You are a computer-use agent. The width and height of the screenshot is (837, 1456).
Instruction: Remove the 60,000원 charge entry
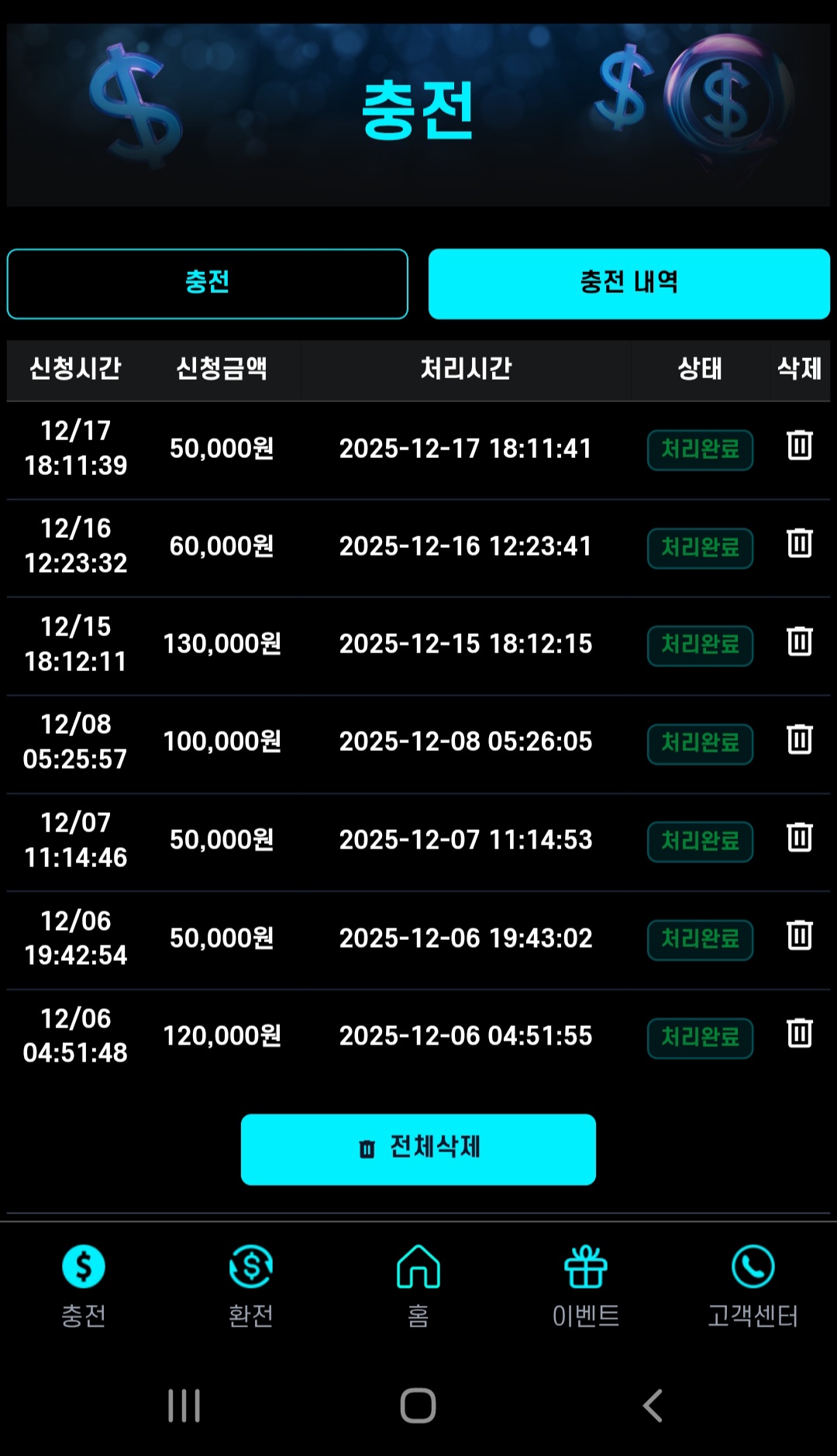pos(799,543)
